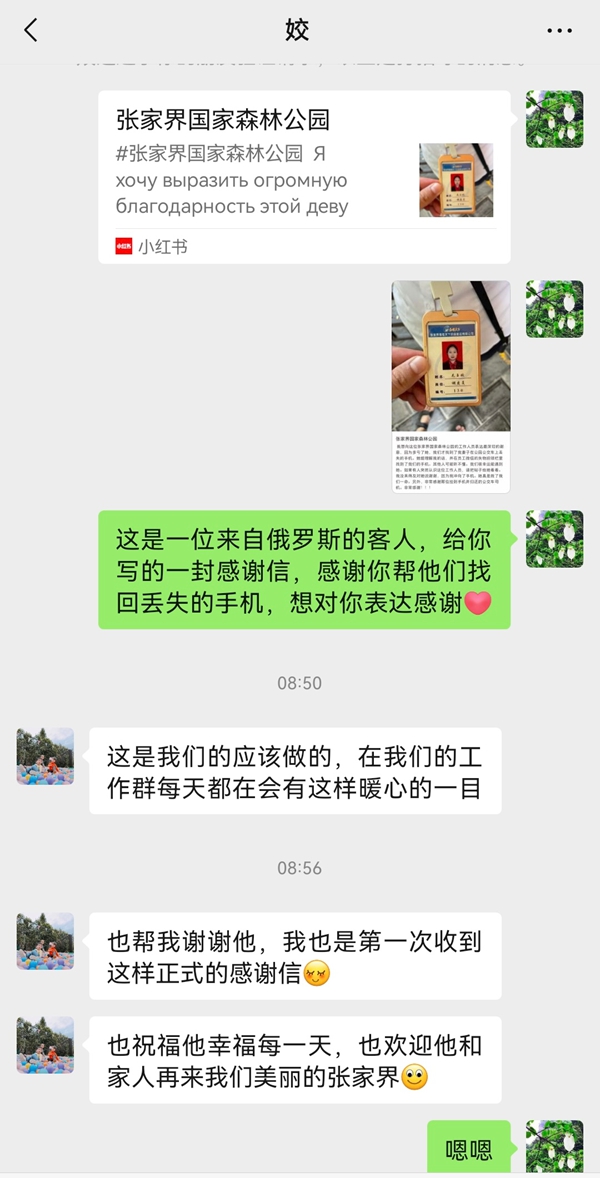600x1178 pixels.
Task: Open the shared 小红书 post 张家界国家森林公园
Action: click(x=303, y=177)
